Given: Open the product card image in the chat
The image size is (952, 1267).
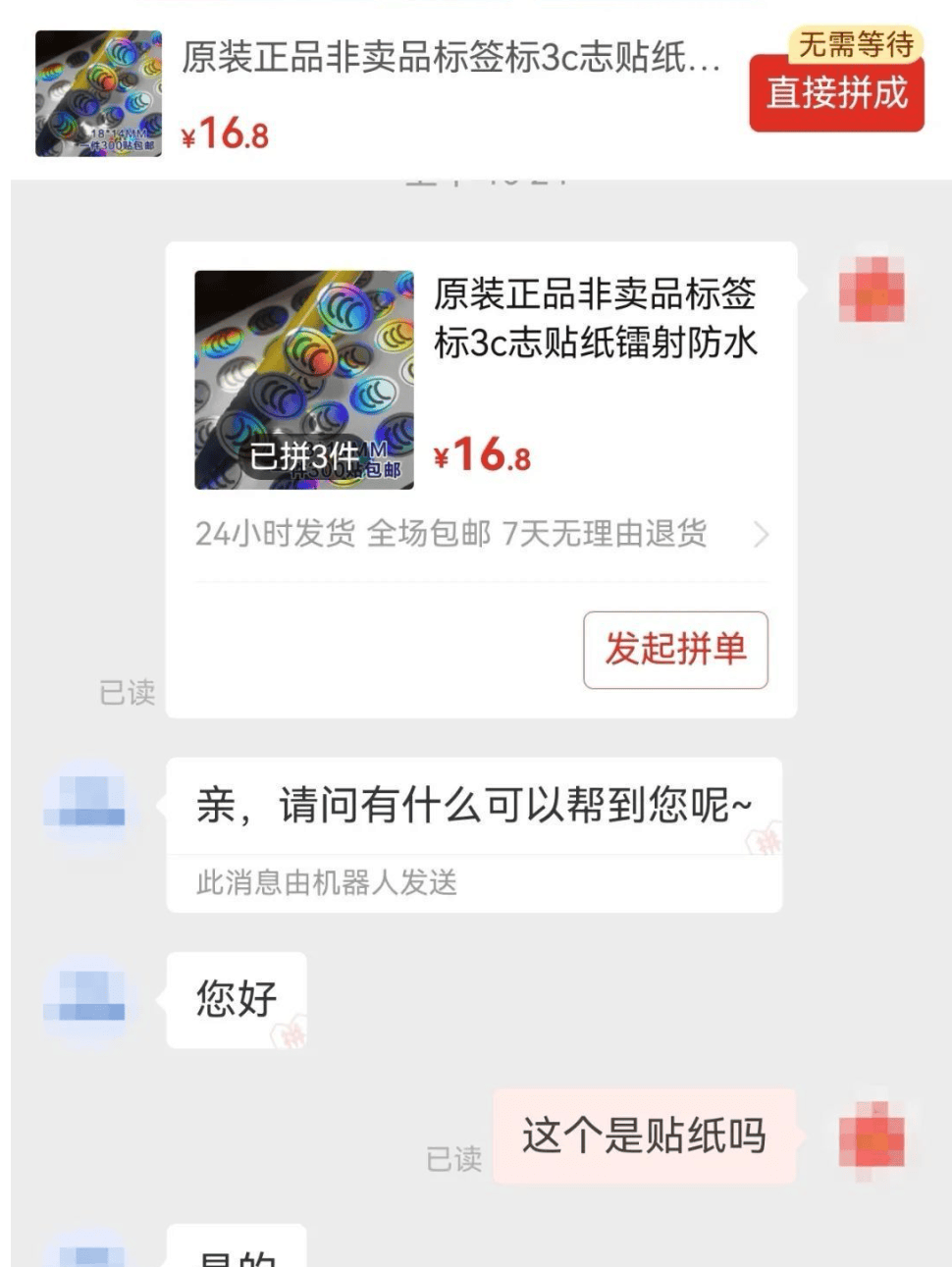Looking at the screenshot, I should click(x=304, y=380).
